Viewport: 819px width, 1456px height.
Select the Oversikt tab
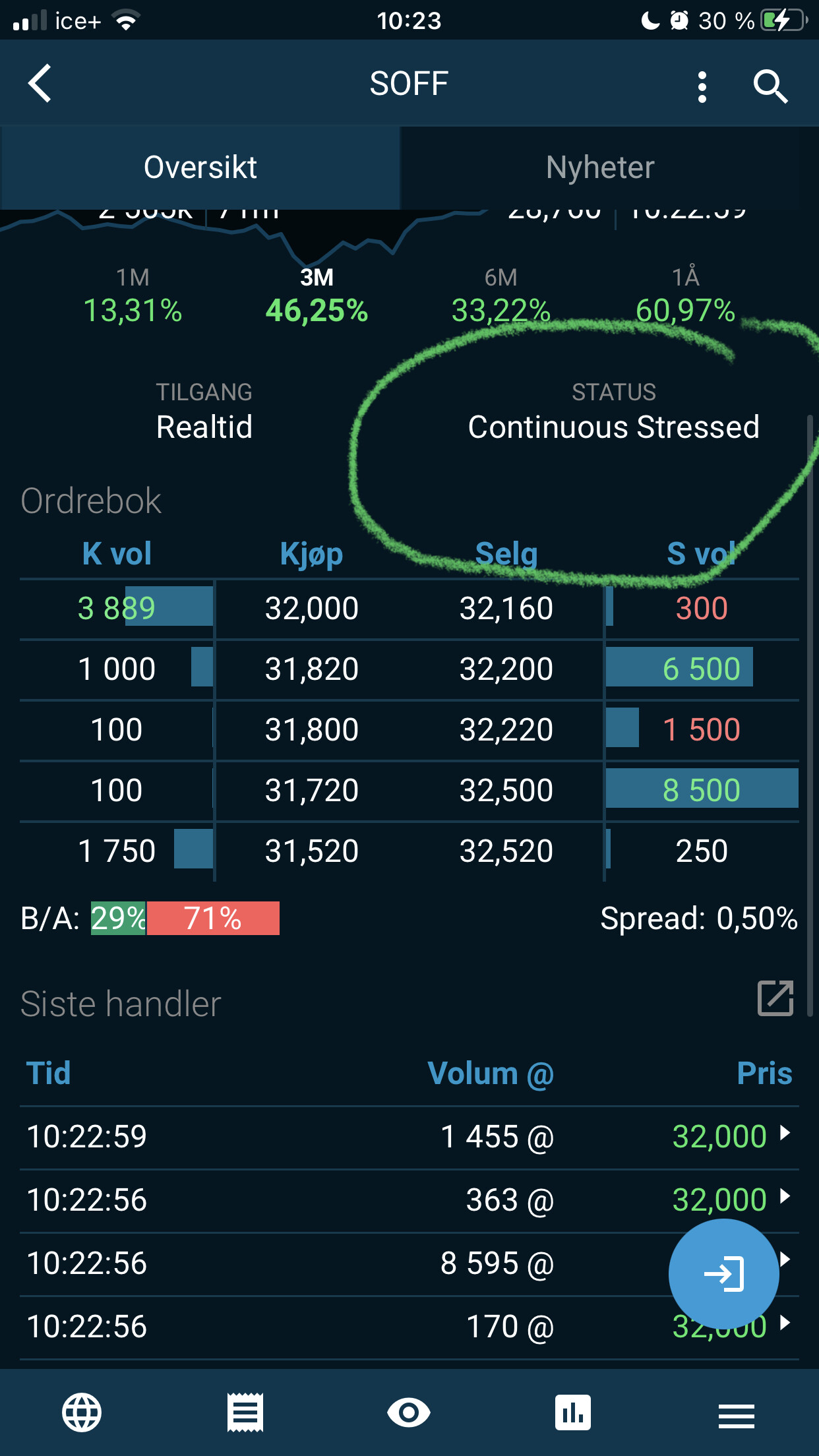coord(200,167)
